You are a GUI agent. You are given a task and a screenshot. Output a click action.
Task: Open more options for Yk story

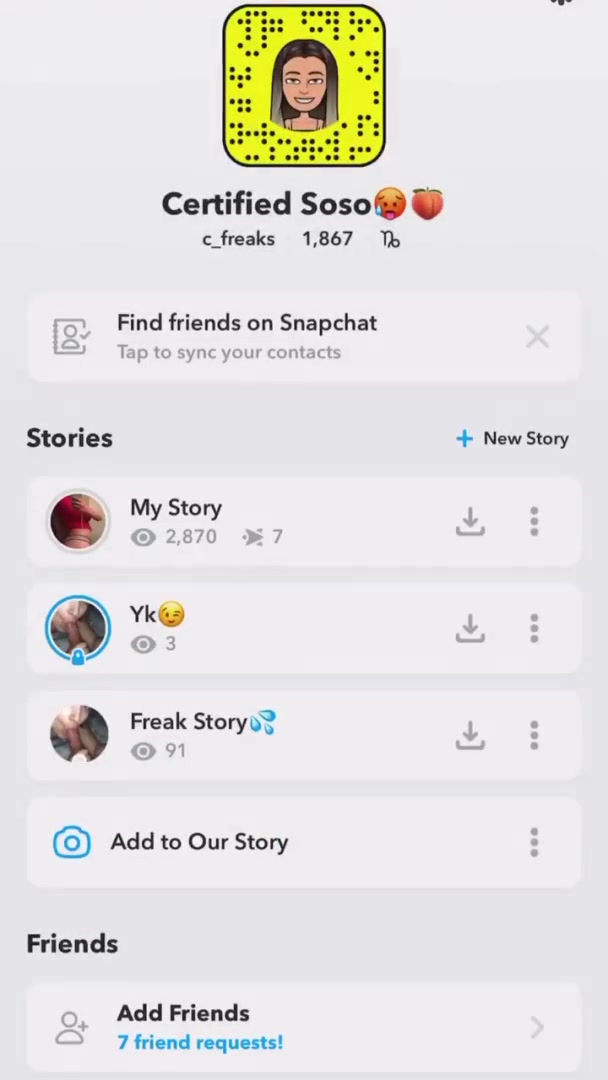tap(534, 628)
